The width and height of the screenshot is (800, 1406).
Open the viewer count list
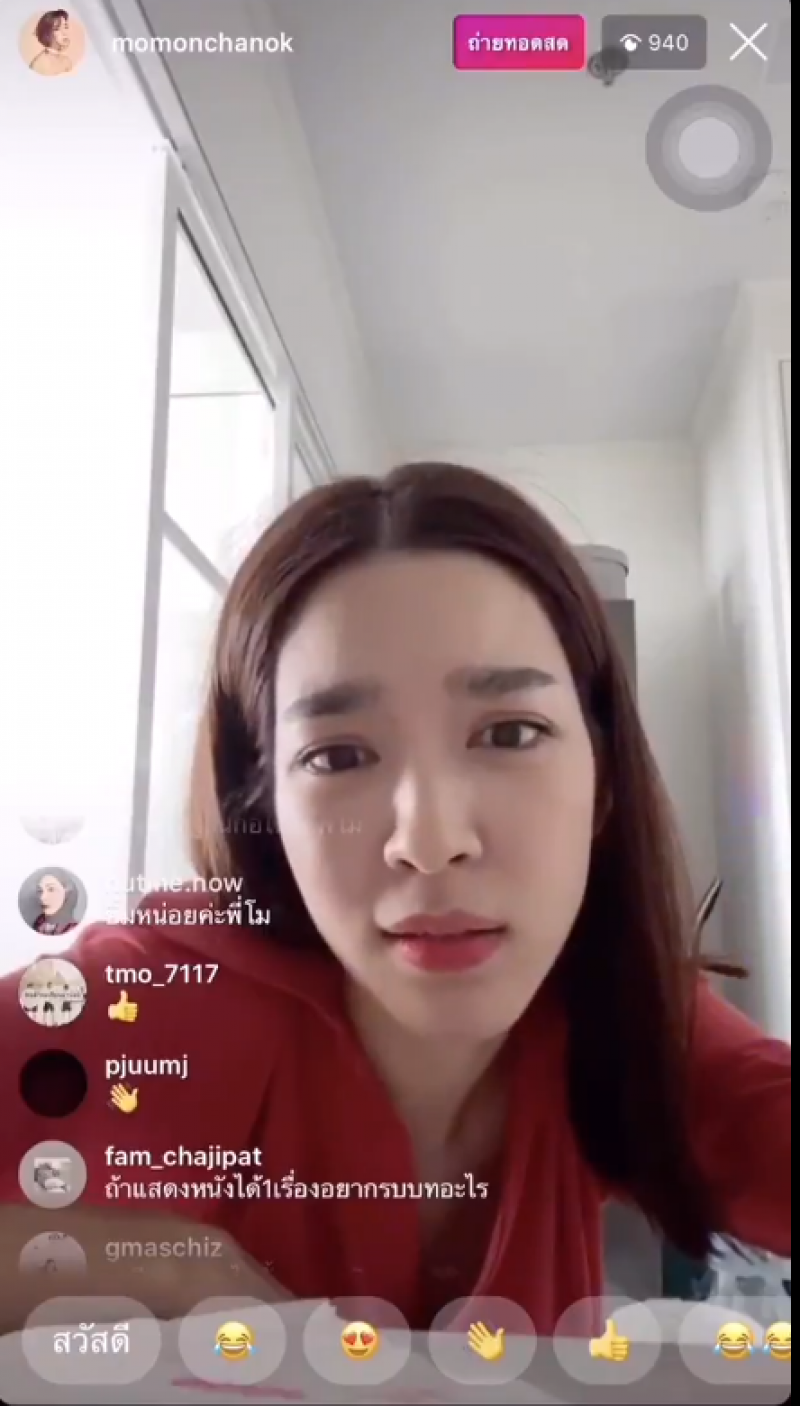tap(655, 43)
